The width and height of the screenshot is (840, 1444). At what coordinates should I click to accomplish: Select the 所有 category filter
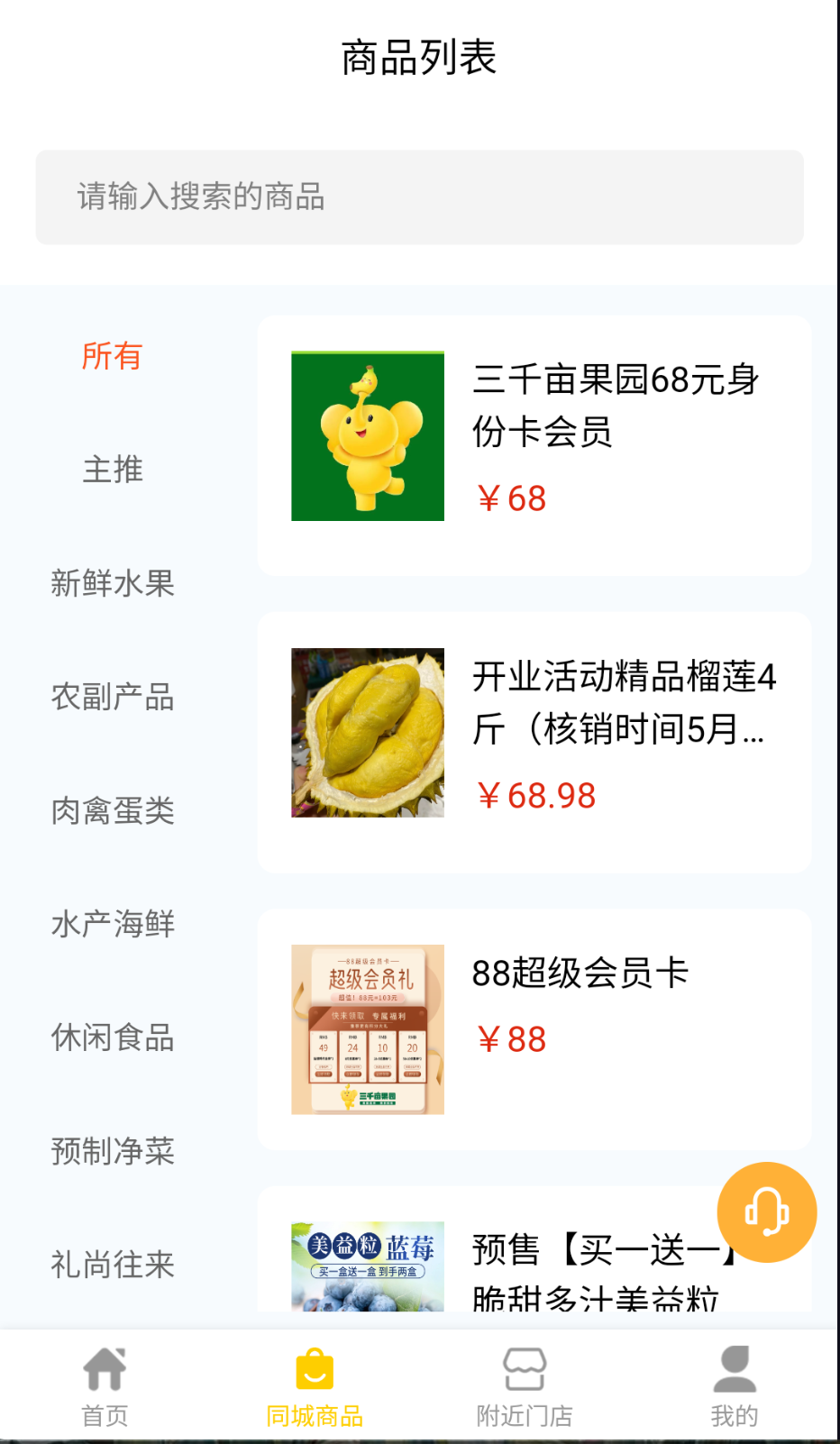click(x=110, y=357)
